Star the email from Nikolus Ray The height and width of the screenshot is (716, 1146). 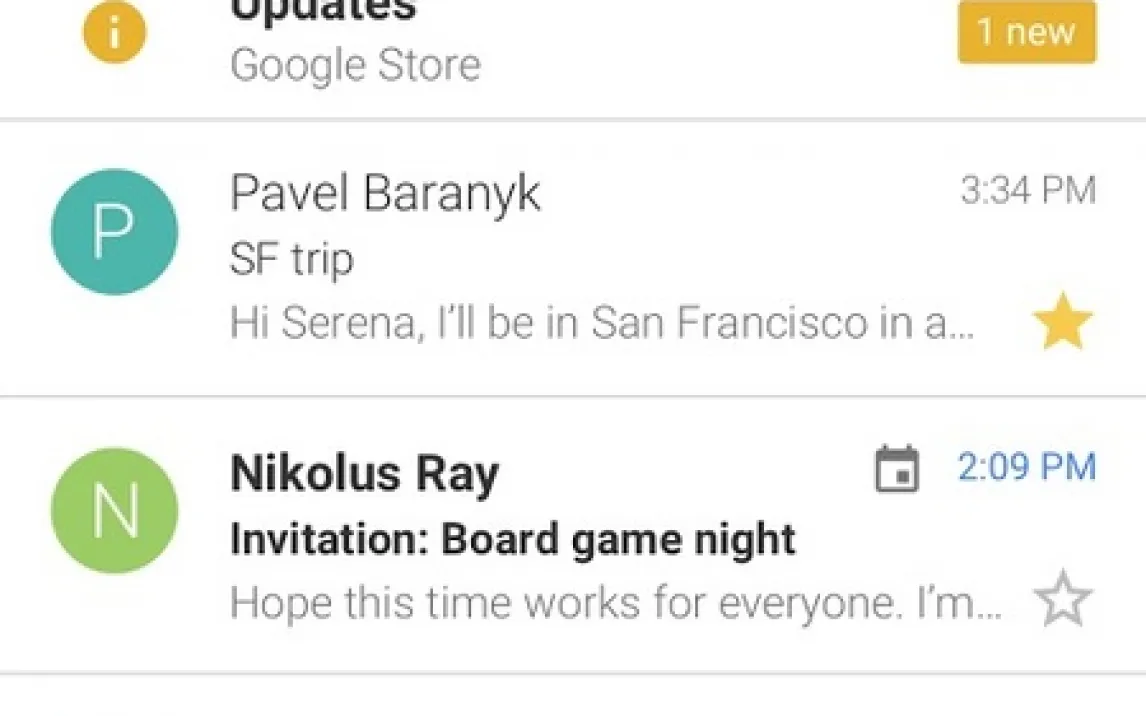pyautogui.click(x=1062, y=602)
